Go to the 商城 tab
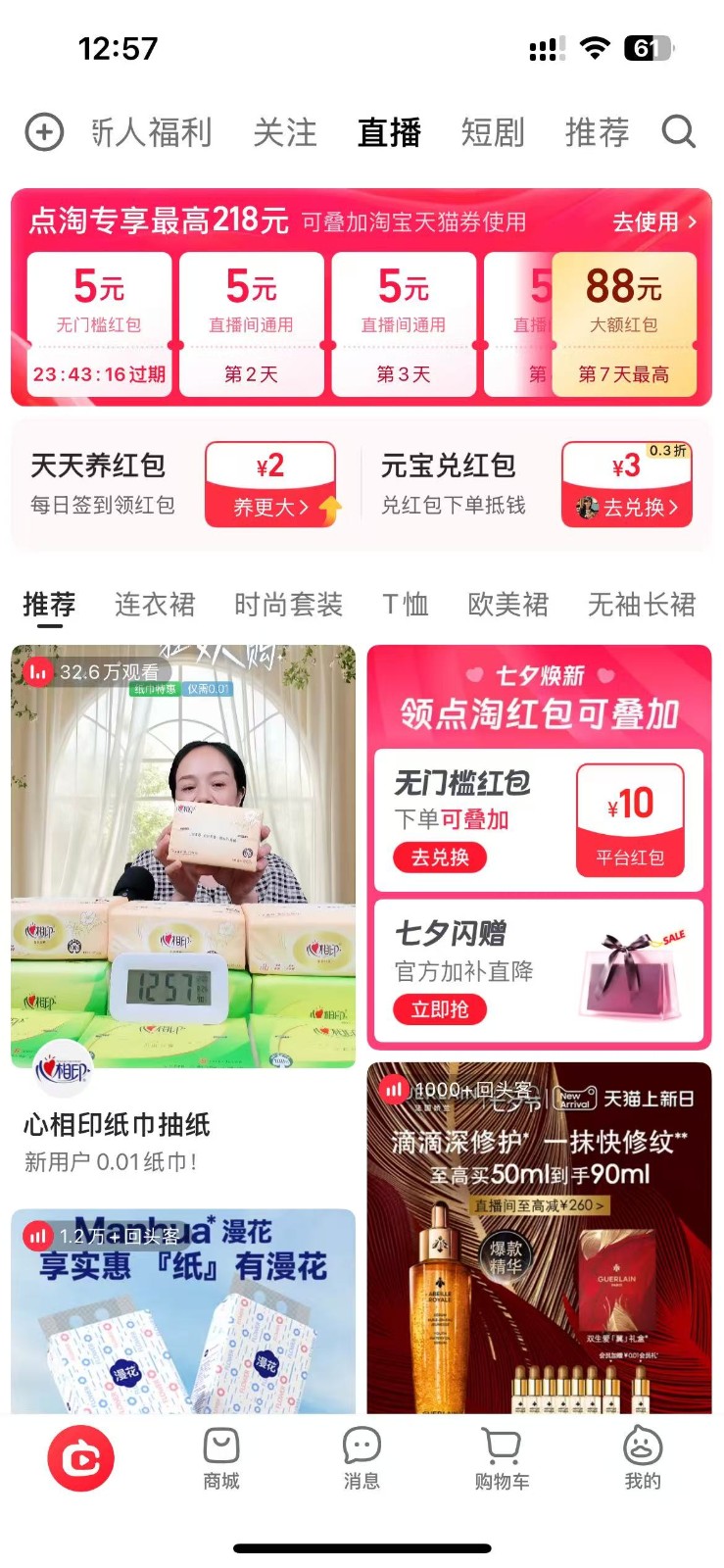The image size is (724, 1568). [x=221, y=1458]
